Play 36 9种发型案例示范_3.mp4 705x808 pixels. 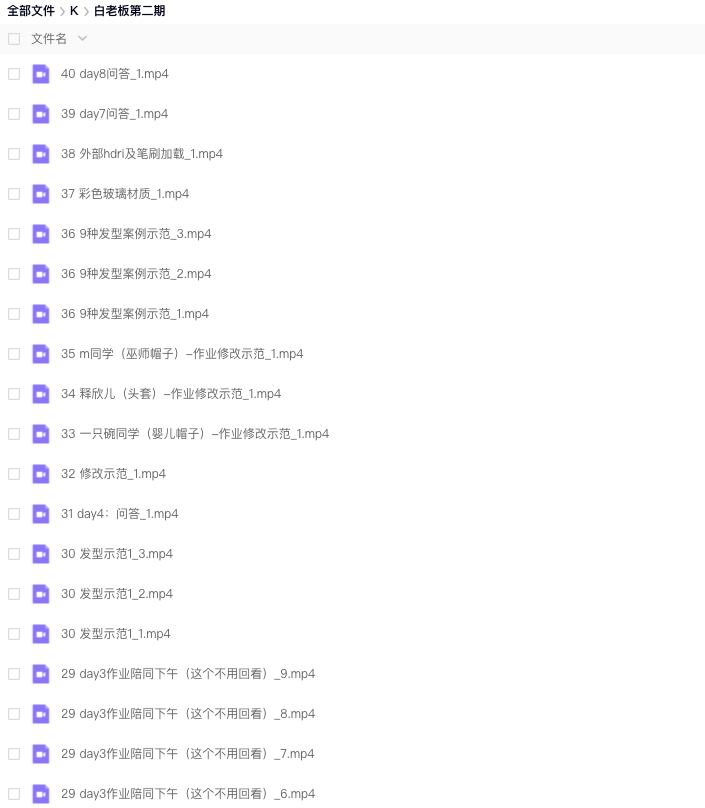point(135,234)
